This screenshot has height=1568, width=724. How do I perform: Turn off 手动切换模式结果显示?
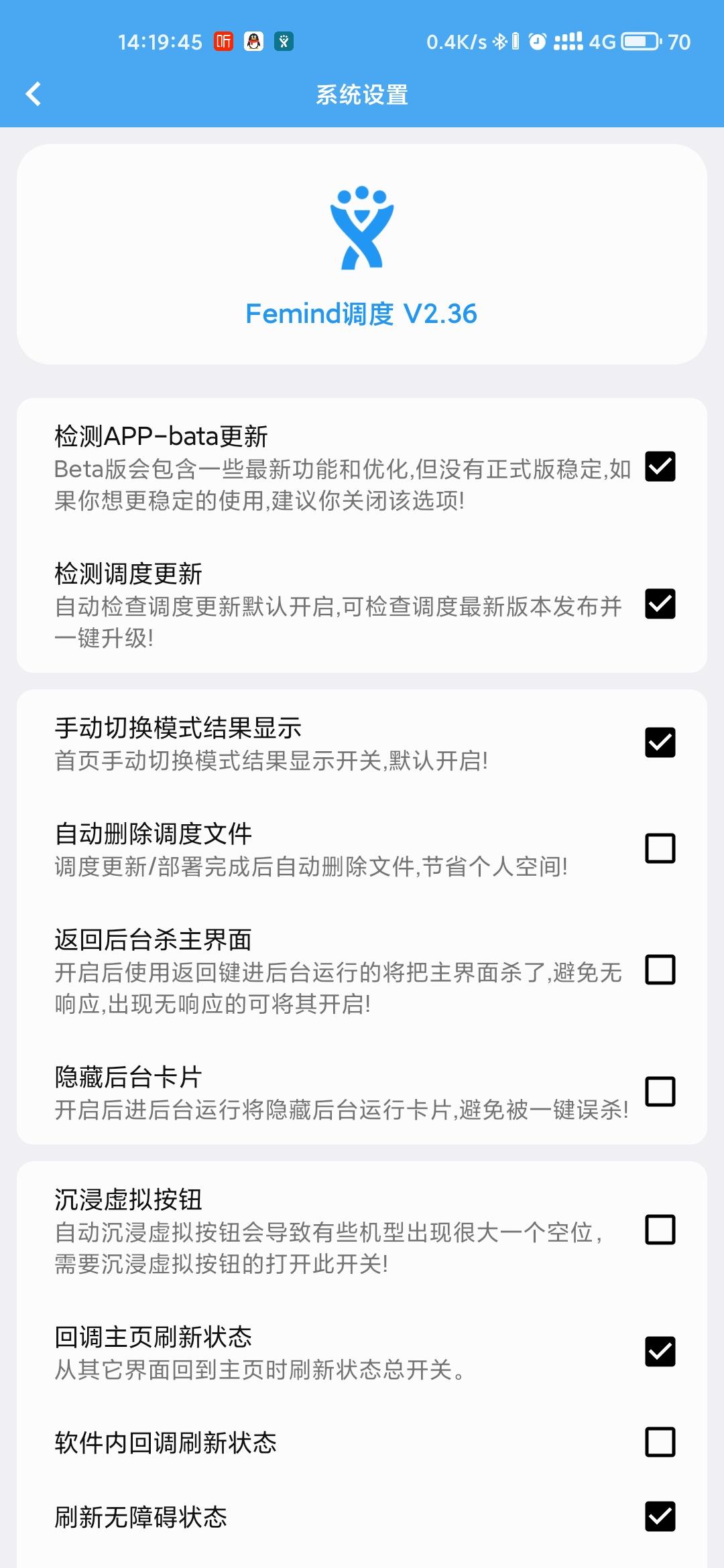point(660,742)
